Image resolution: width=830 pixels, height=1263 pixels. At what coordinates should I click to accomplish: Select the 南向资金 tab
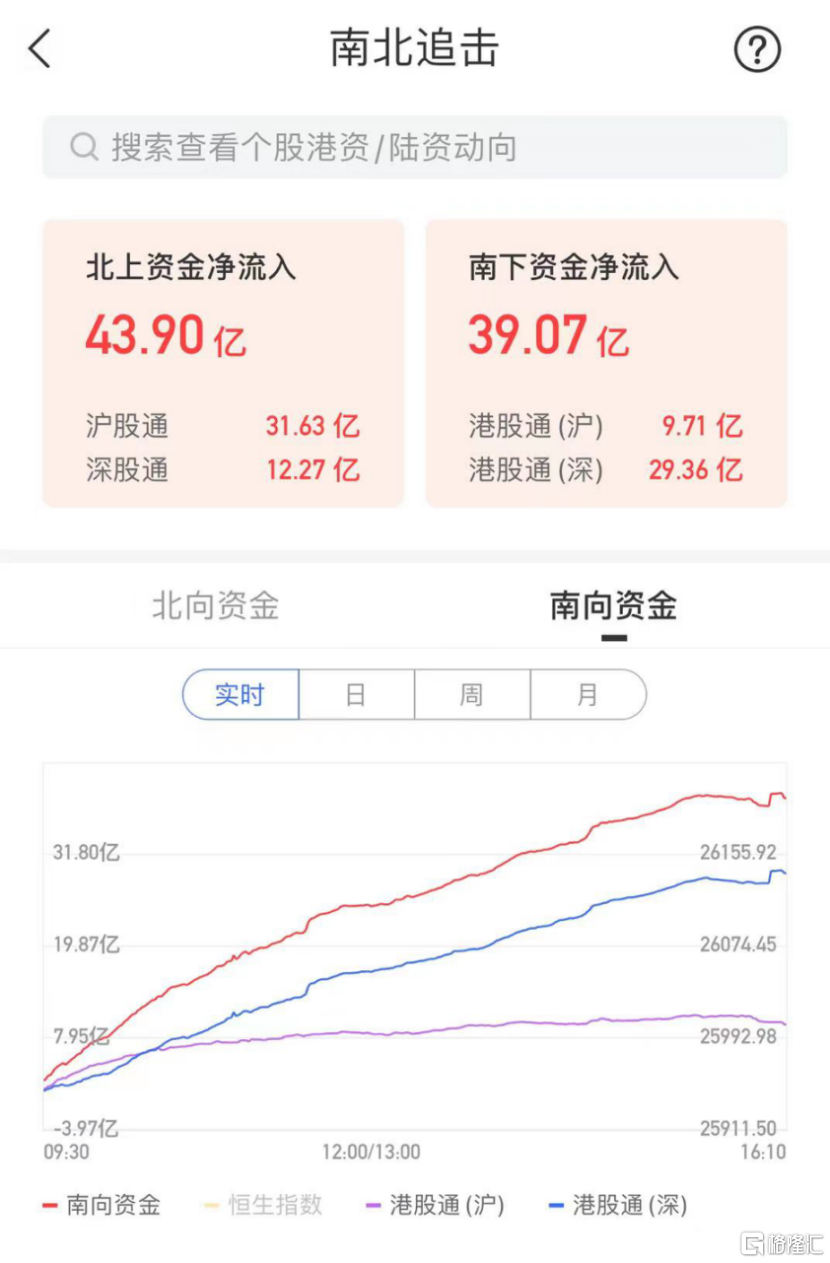pos(613,606)
